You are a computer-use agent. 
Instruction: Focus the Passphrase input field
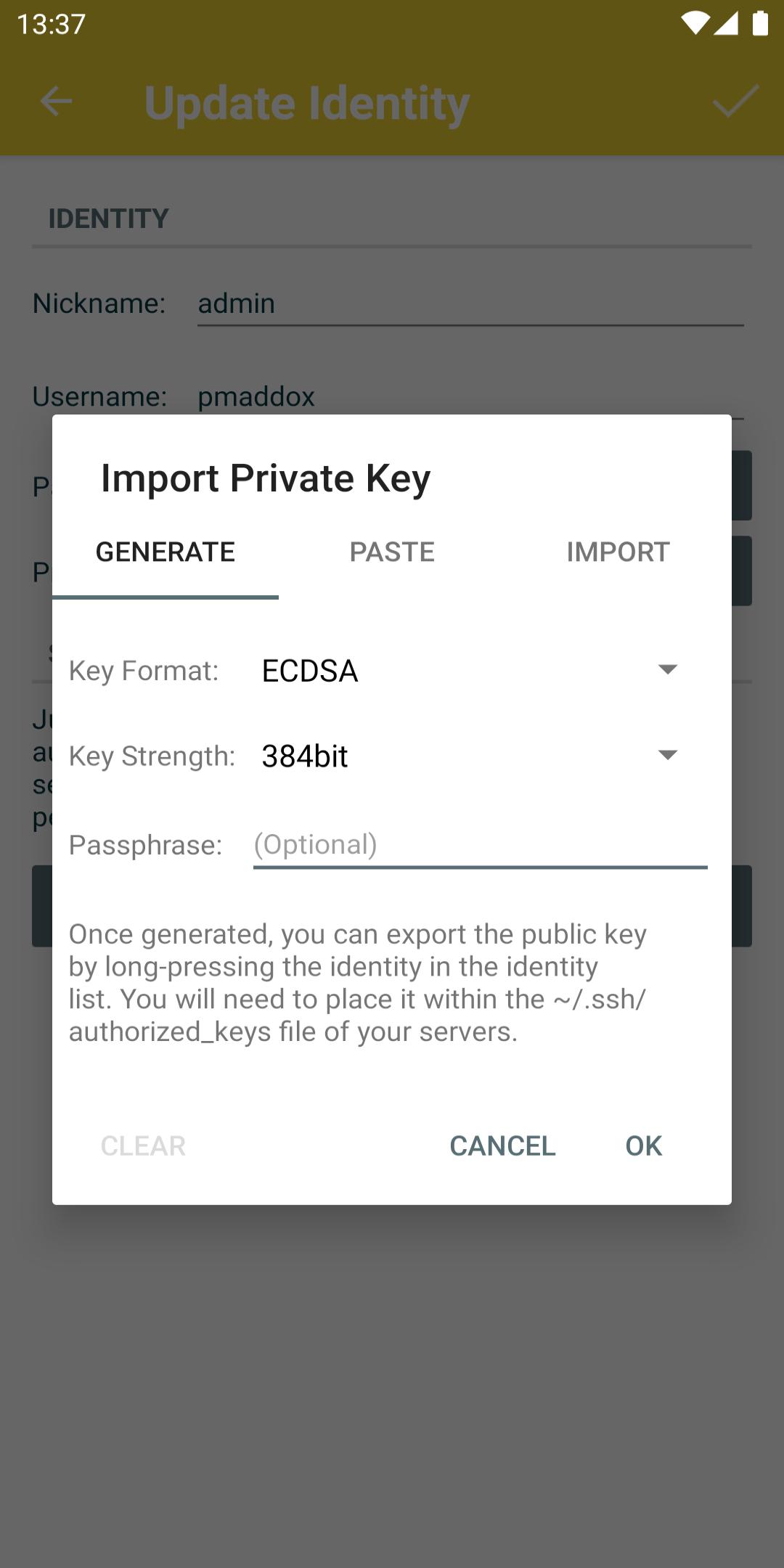pos(480,845)
